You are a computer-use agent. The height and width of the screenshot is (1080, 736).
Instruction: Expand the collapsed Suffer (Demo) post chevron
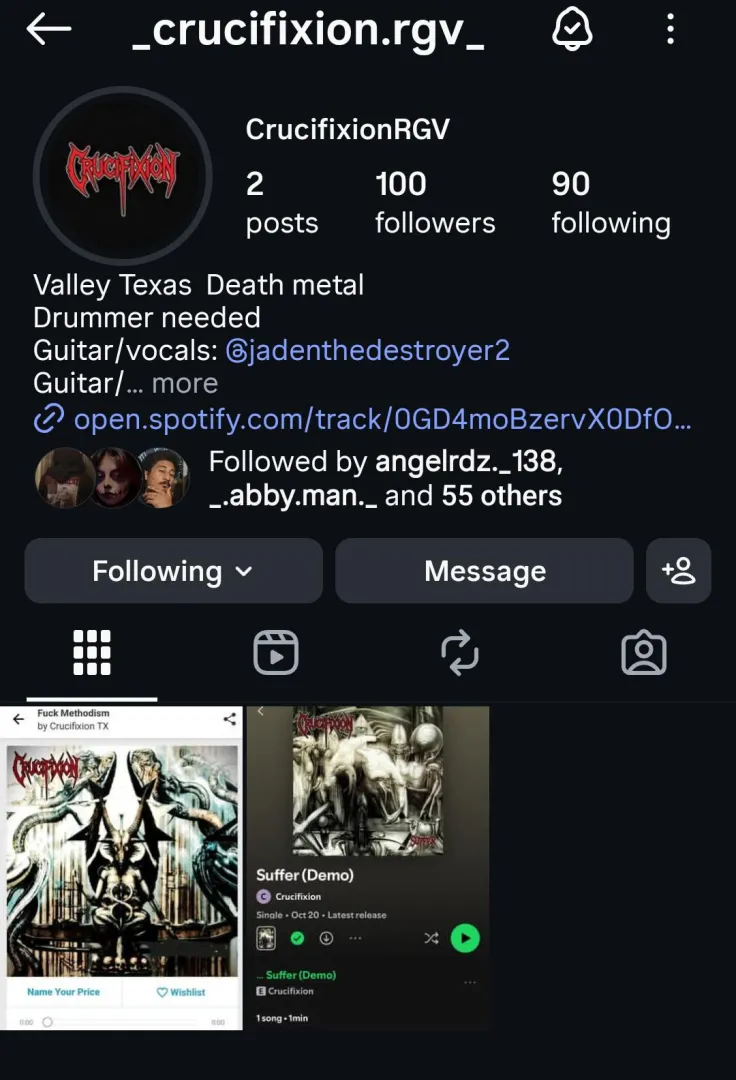point(259,711)
